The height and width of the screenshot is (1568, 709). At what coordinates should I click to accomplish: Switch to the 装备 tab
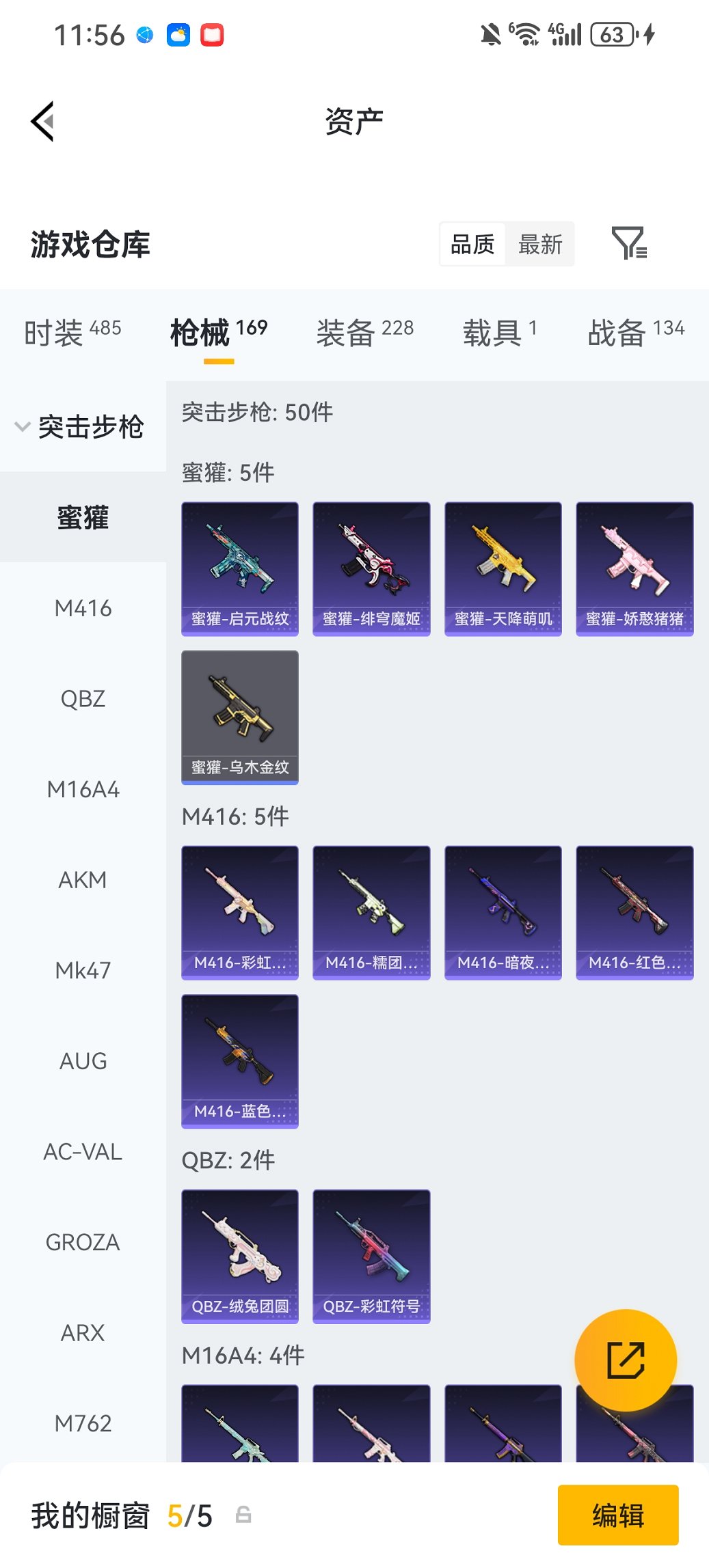[364, 332]
